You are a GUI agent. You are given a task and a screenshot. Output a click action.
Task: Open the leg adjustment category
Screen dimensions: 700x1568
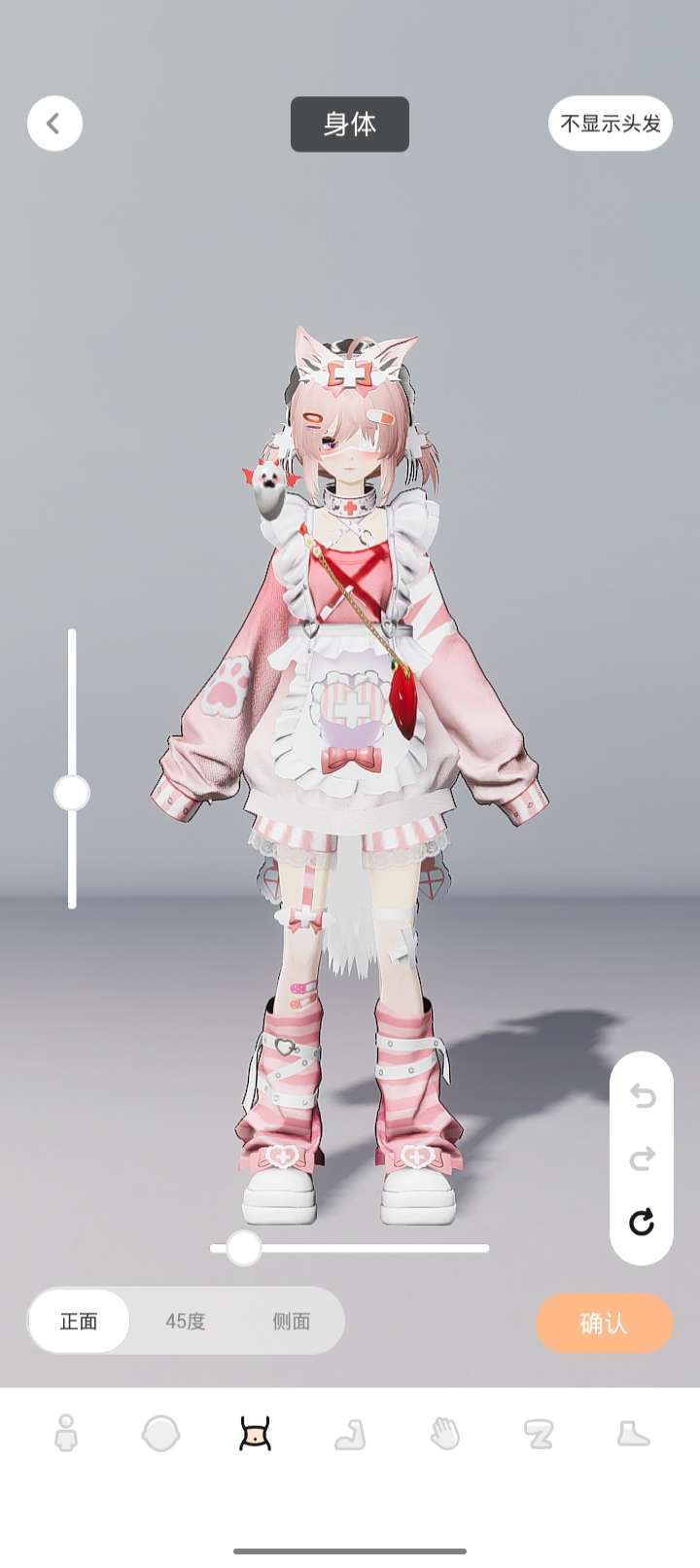pyautogui.click(x=539, y=1434)
